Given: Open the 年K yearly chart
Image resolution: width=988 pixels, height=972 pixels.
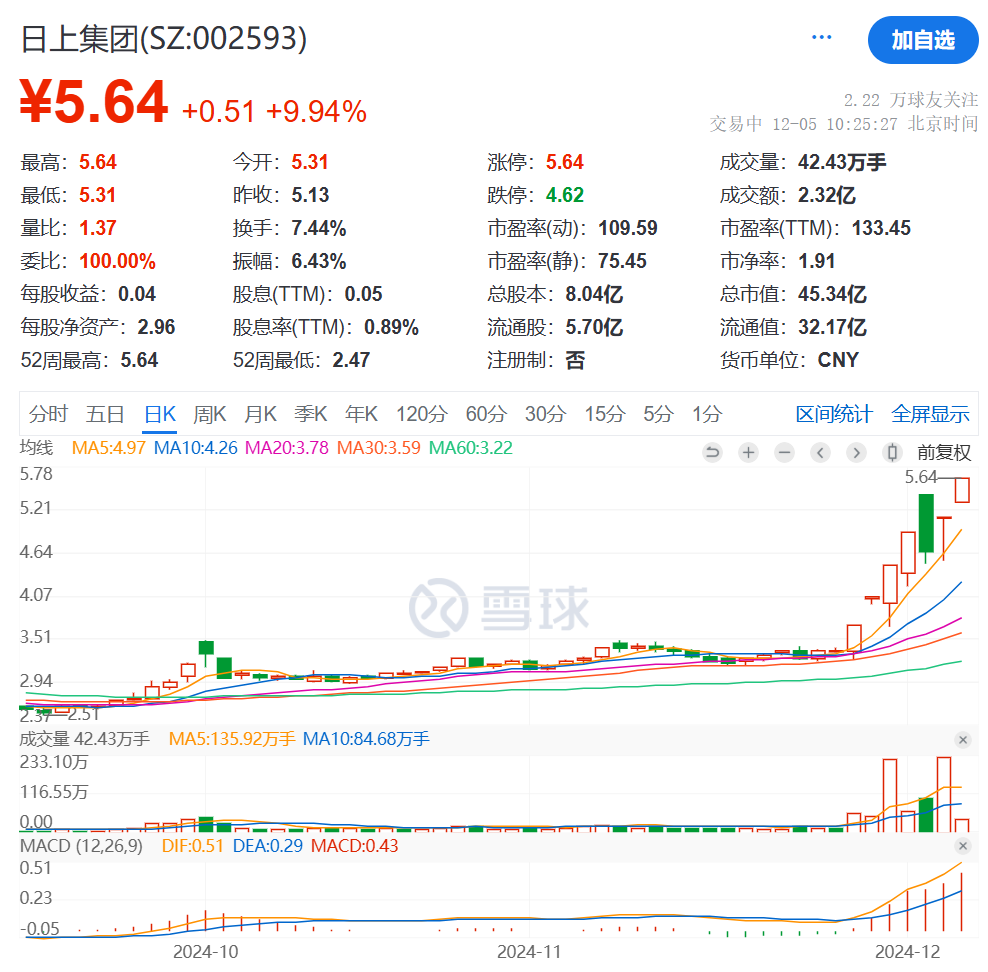Looking at the screenshot, I should point(361,414).
